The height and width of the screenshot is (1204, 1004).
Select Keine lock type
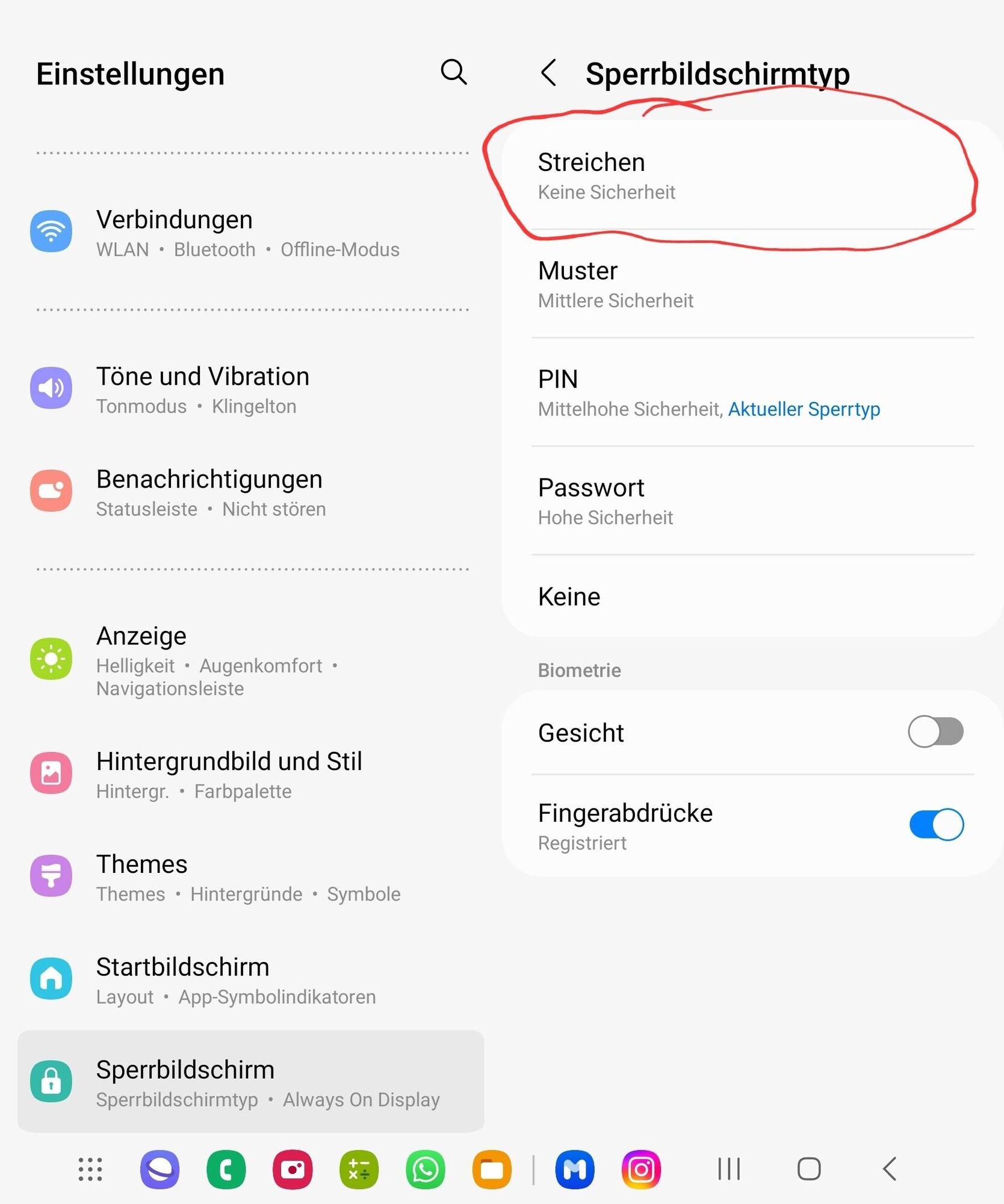click(x=752, y=597)
